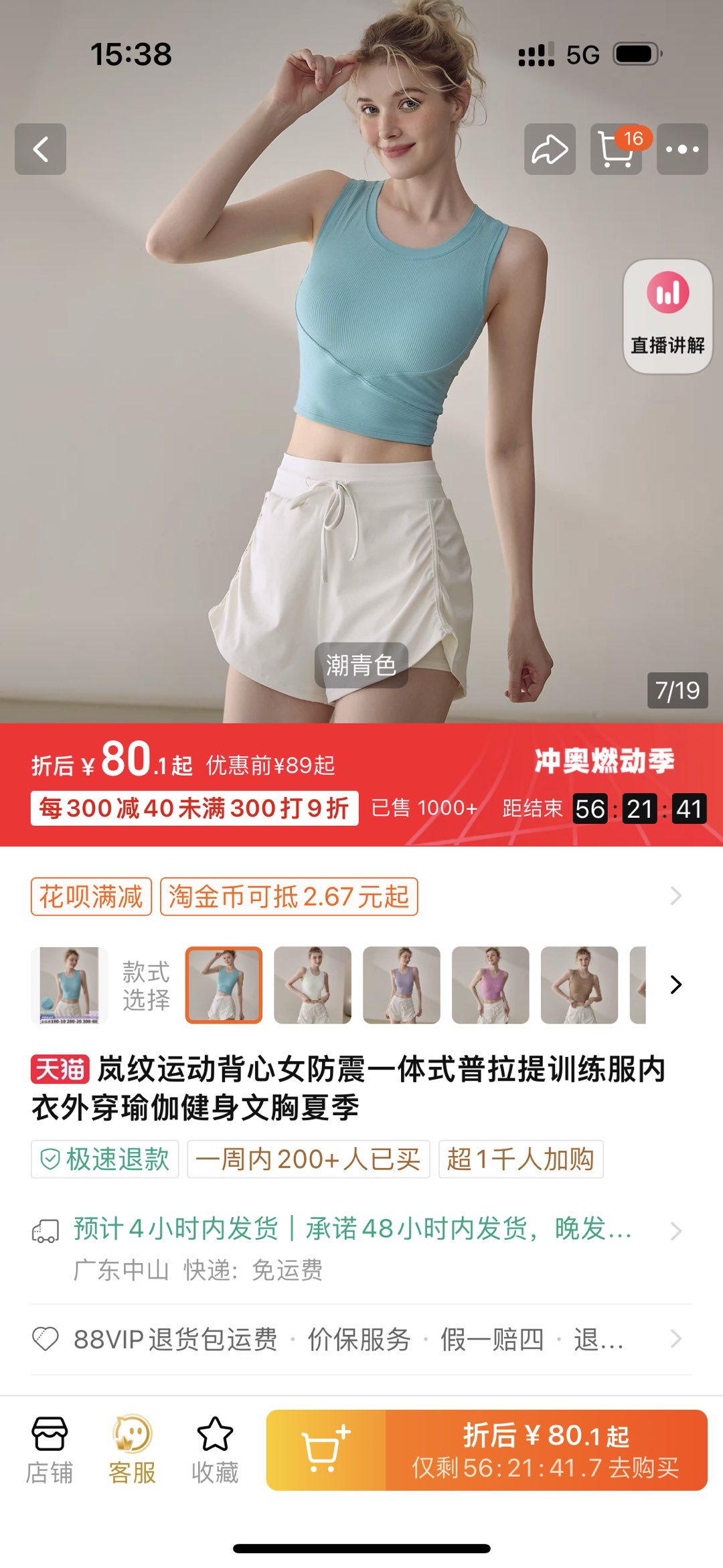Select the 潮青色 teal style thumbnail
723x1568 pixels.
224,985
